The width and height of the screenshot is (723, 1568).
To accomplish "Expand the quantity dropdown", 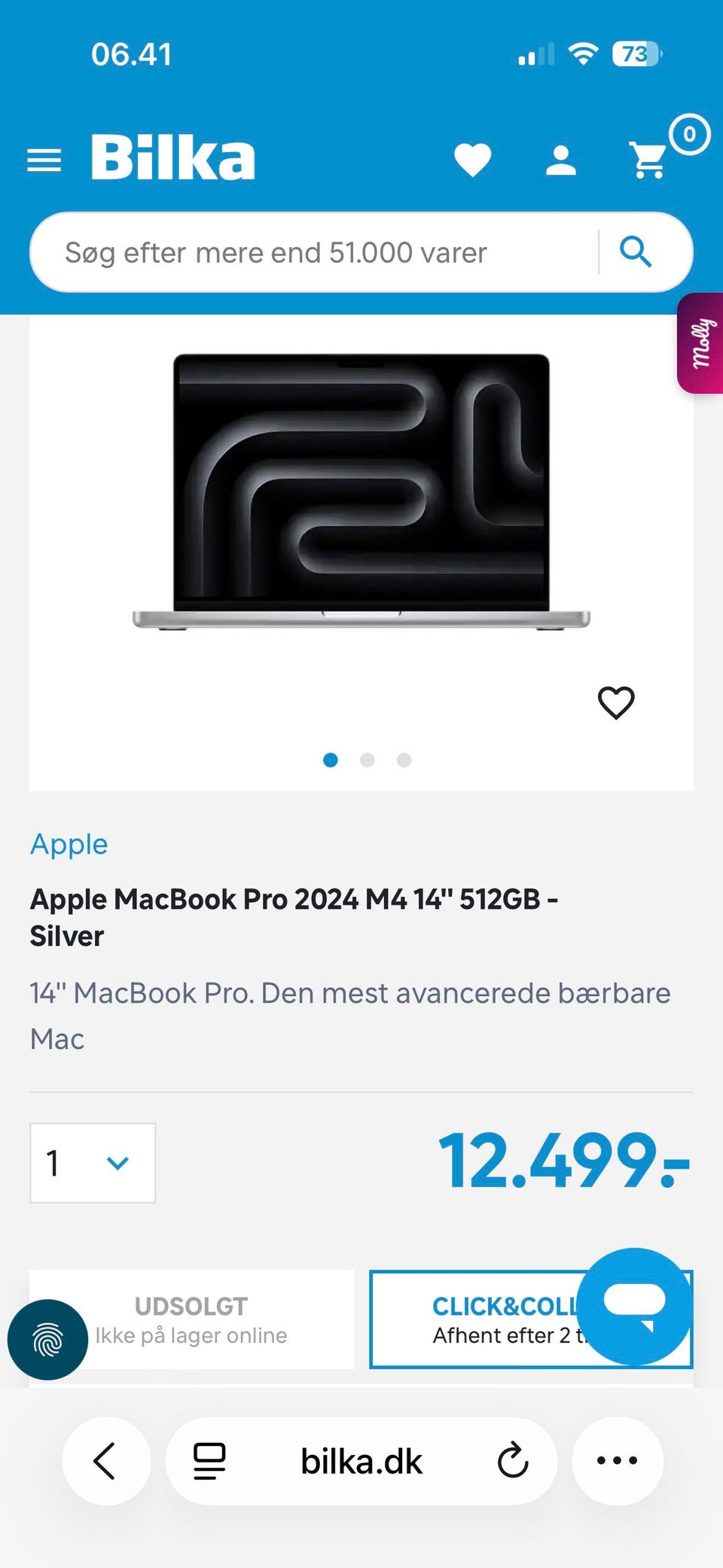I will (x=93, y=1163).
